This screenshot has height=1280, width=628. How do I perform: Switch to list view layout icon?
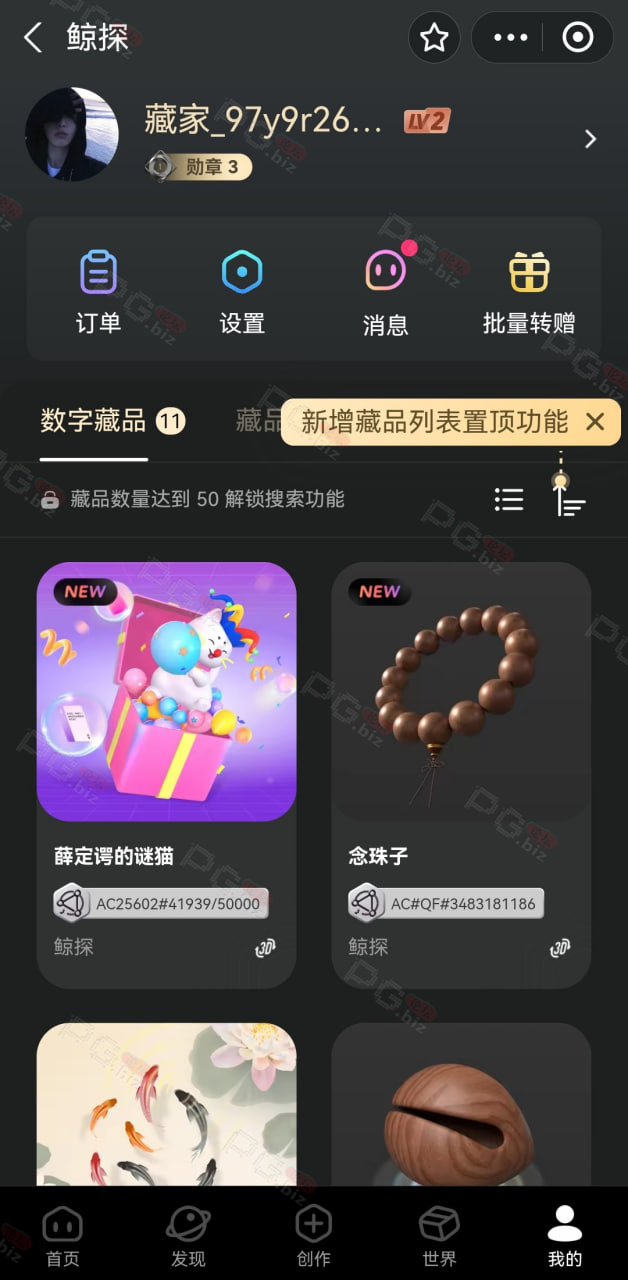tap(509, 499)
